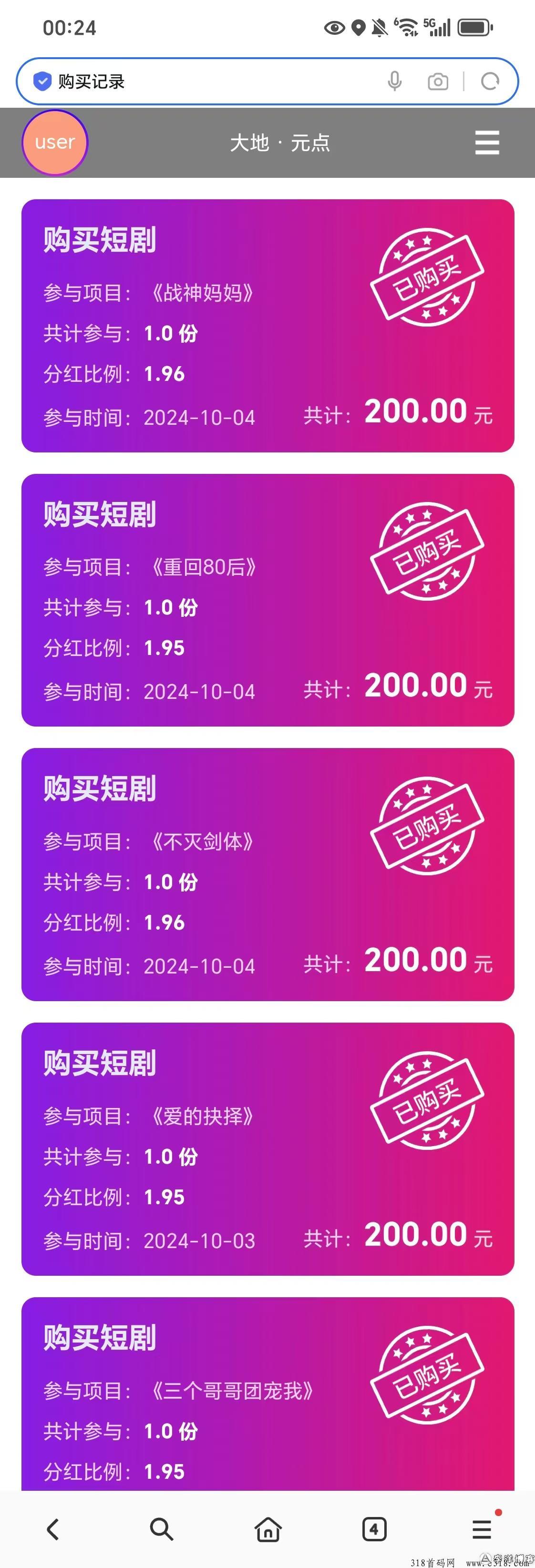Open the camera search icon
The image size is (535, 1568).
[x=438, y=82]
